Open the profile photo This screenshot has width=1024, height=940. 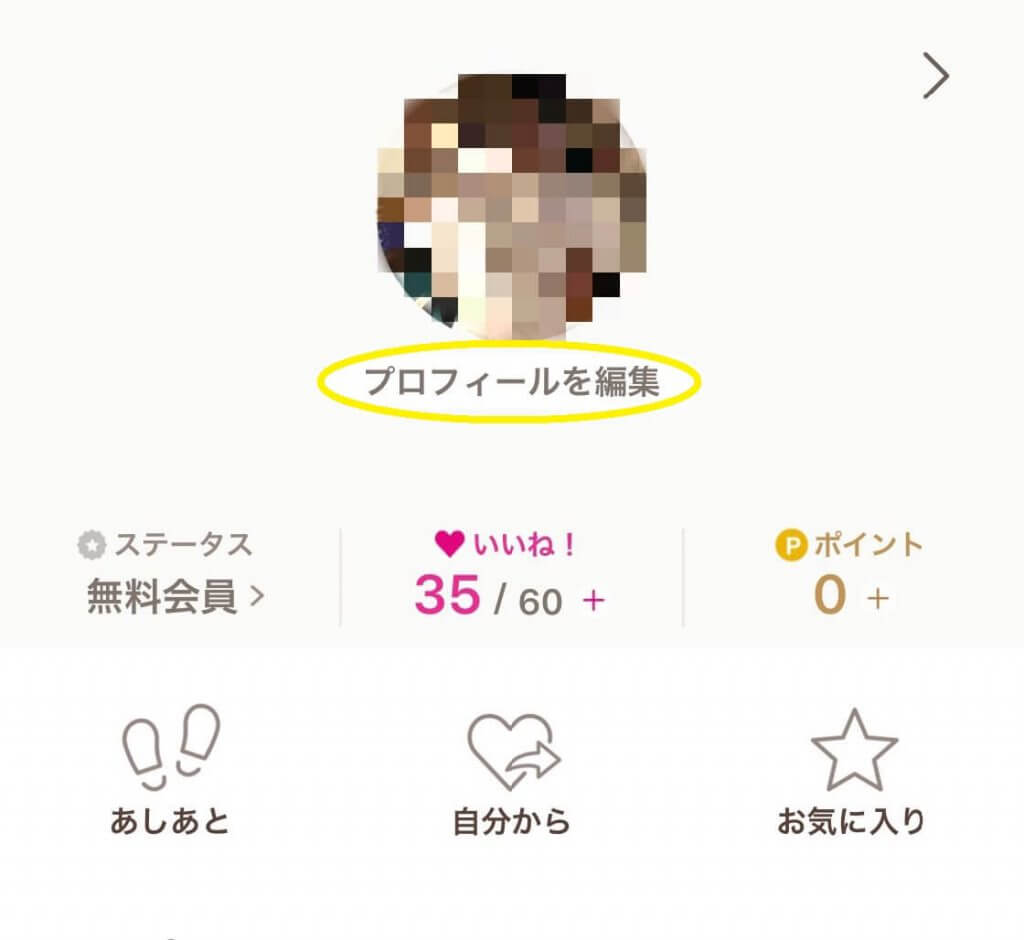(511, 206)
